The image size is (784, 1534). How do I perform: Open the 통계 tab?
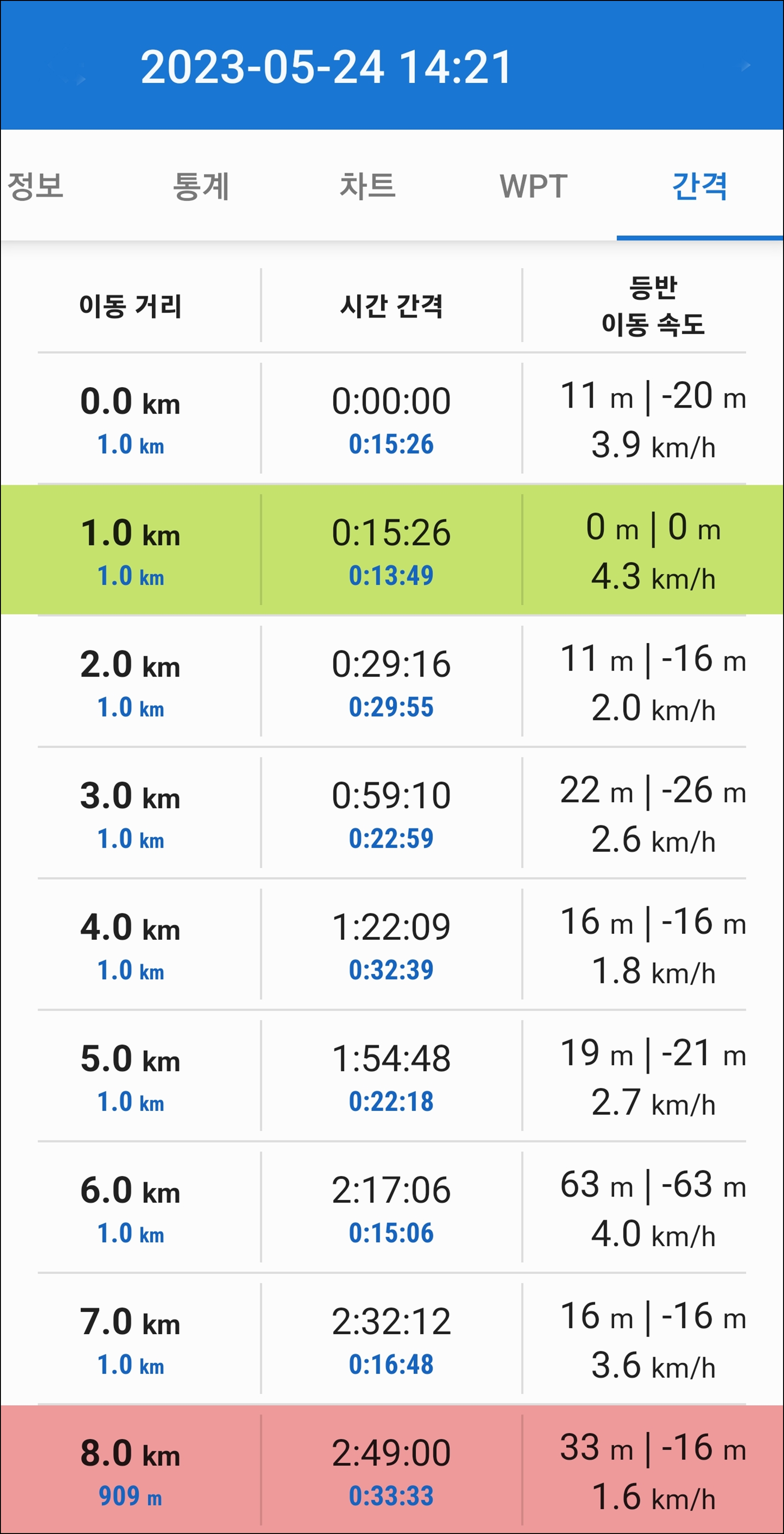(201, 186)
